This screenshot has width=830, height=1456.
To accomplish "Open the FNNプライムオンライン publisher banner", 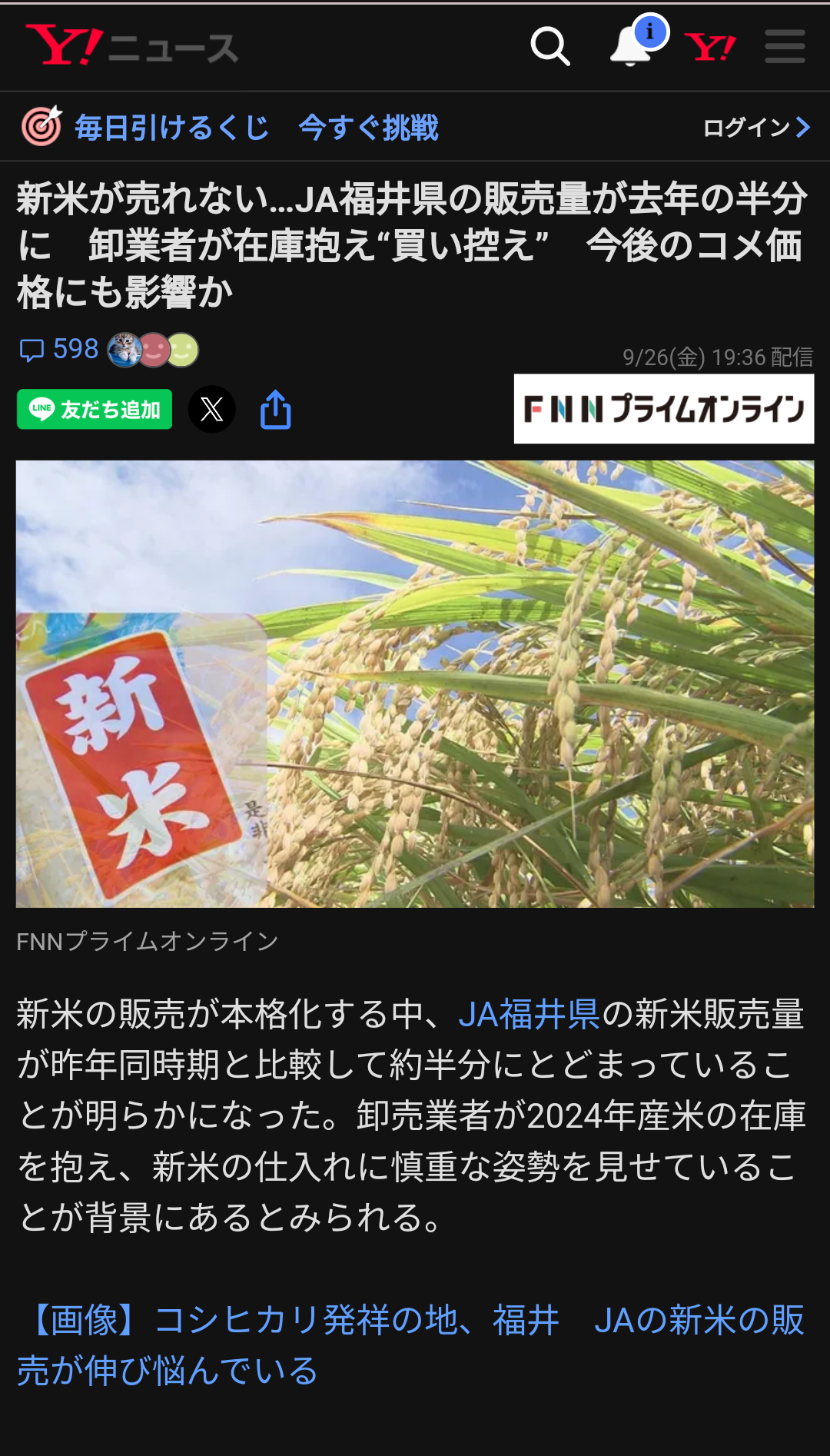I will click(663, 409).
